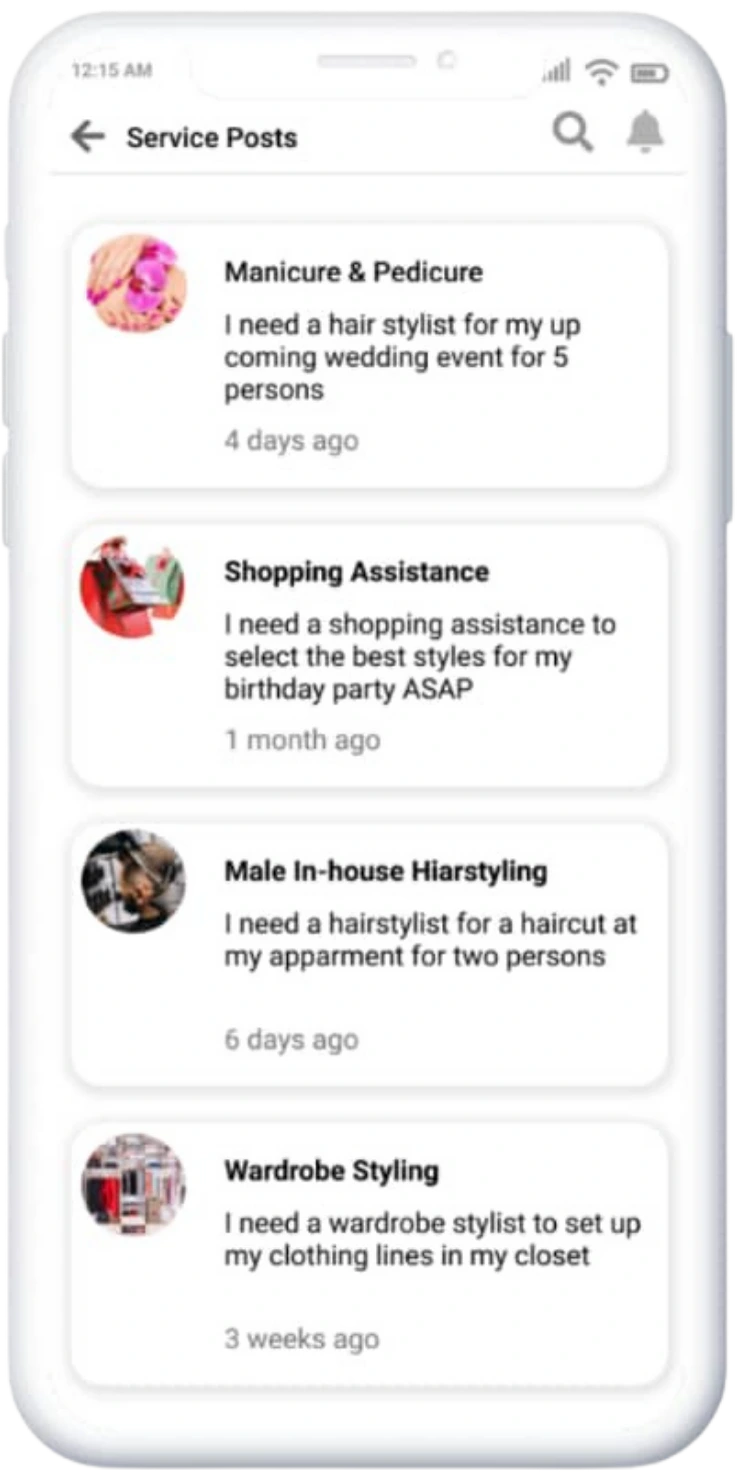Click the 6 days ago timestamp
Image resolution: width=741 pixels, height=1481 pixels.
coord(291,1039)
